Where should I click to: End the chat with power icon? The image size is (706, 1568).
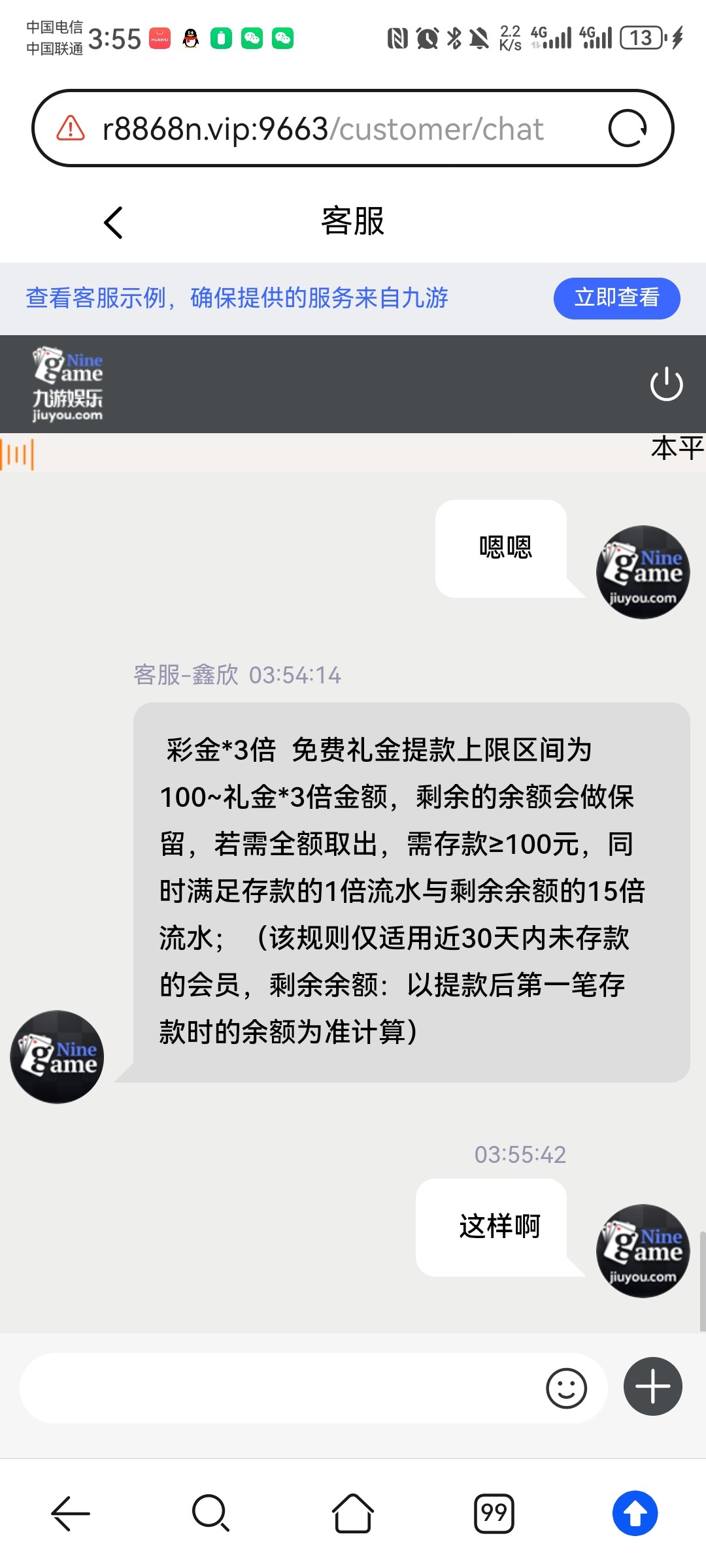[x=666, y=384]
